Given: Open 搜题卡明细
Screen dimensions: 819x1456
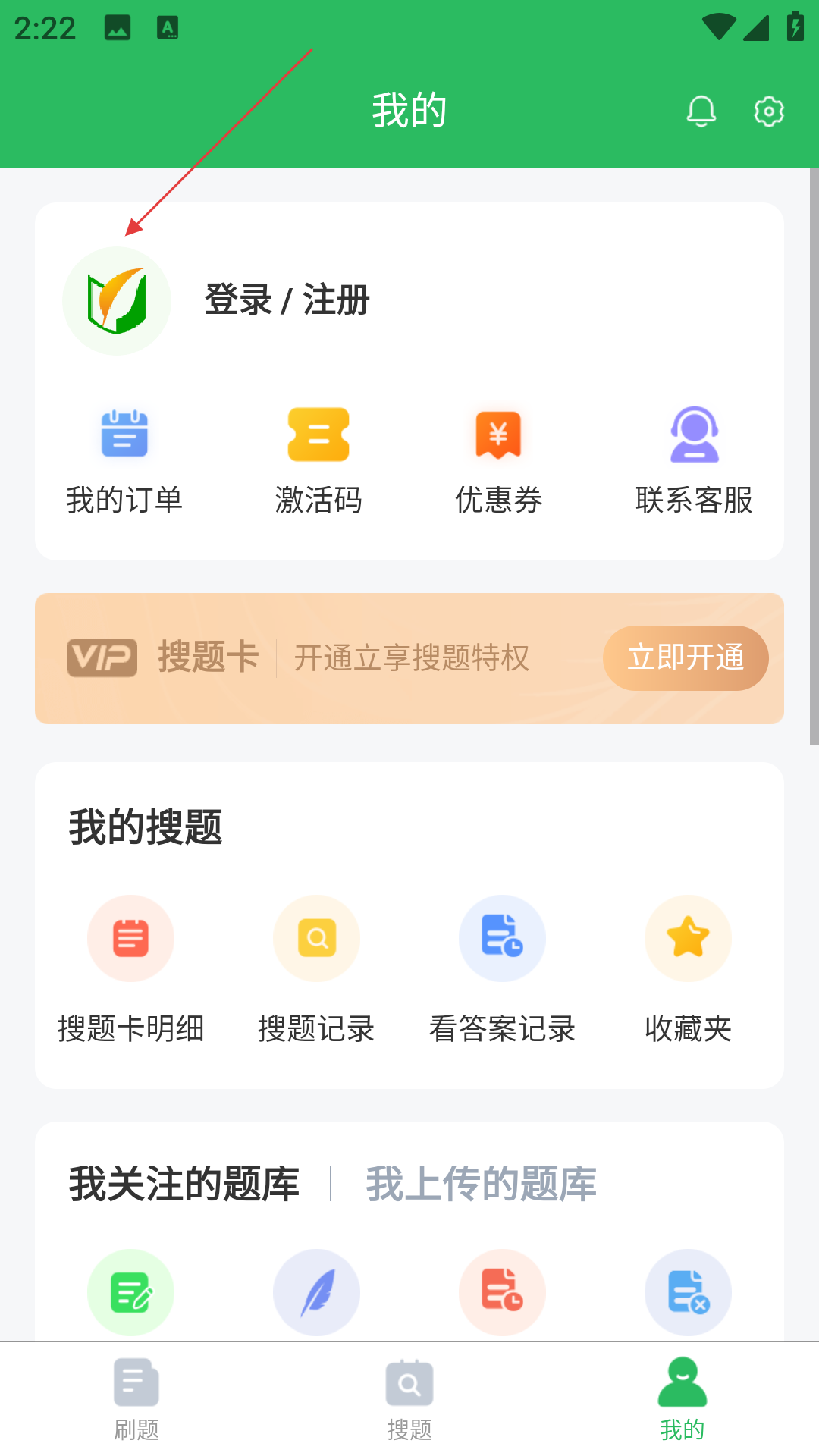Looking at the screenshot, I should [130, 971].
